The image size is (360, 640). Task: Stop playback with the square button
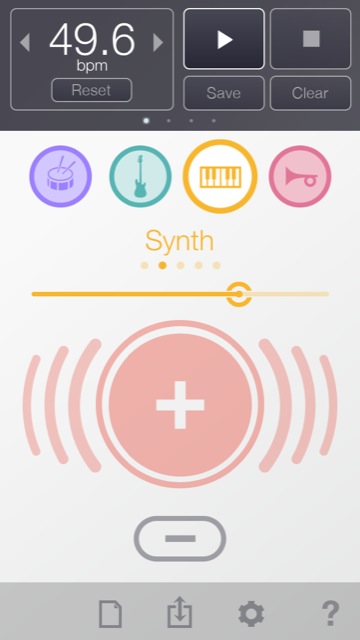pyautogui.click(x=311, y=39)
